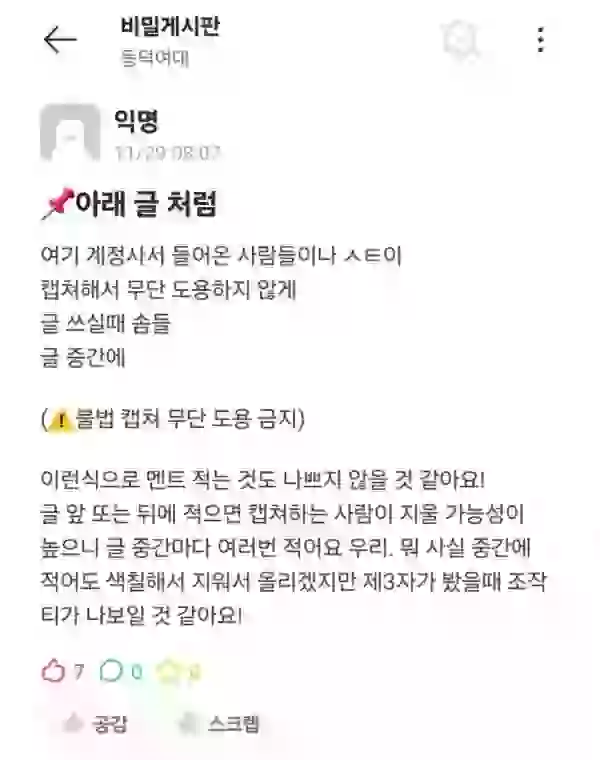This screenshot has width=600, height=760.
Task: Go back from the 비밀게시판 post
Action: pos(60,40)
